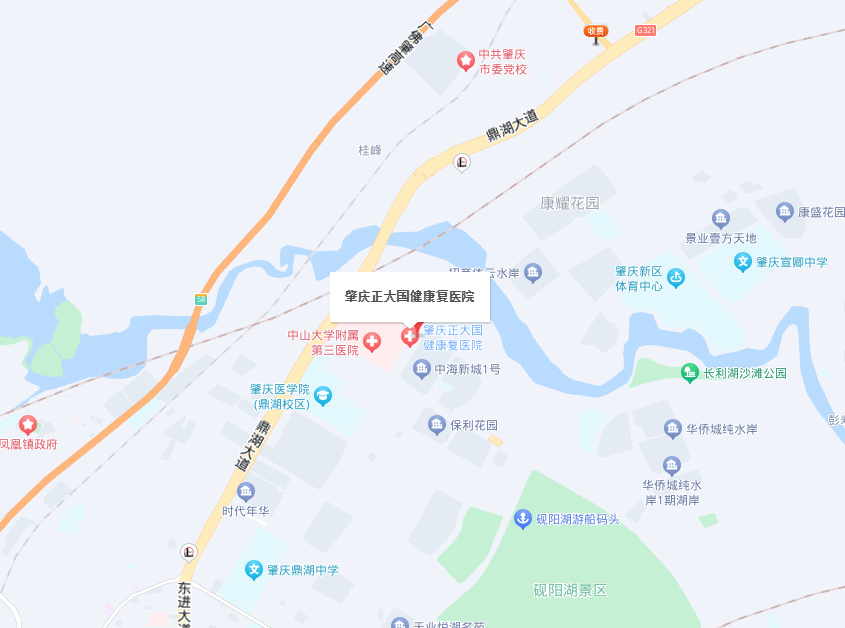This screenshot has height=628, width=845.
Task: Select the 华侨城纯水岸 marker
Action: pos(673,429)
